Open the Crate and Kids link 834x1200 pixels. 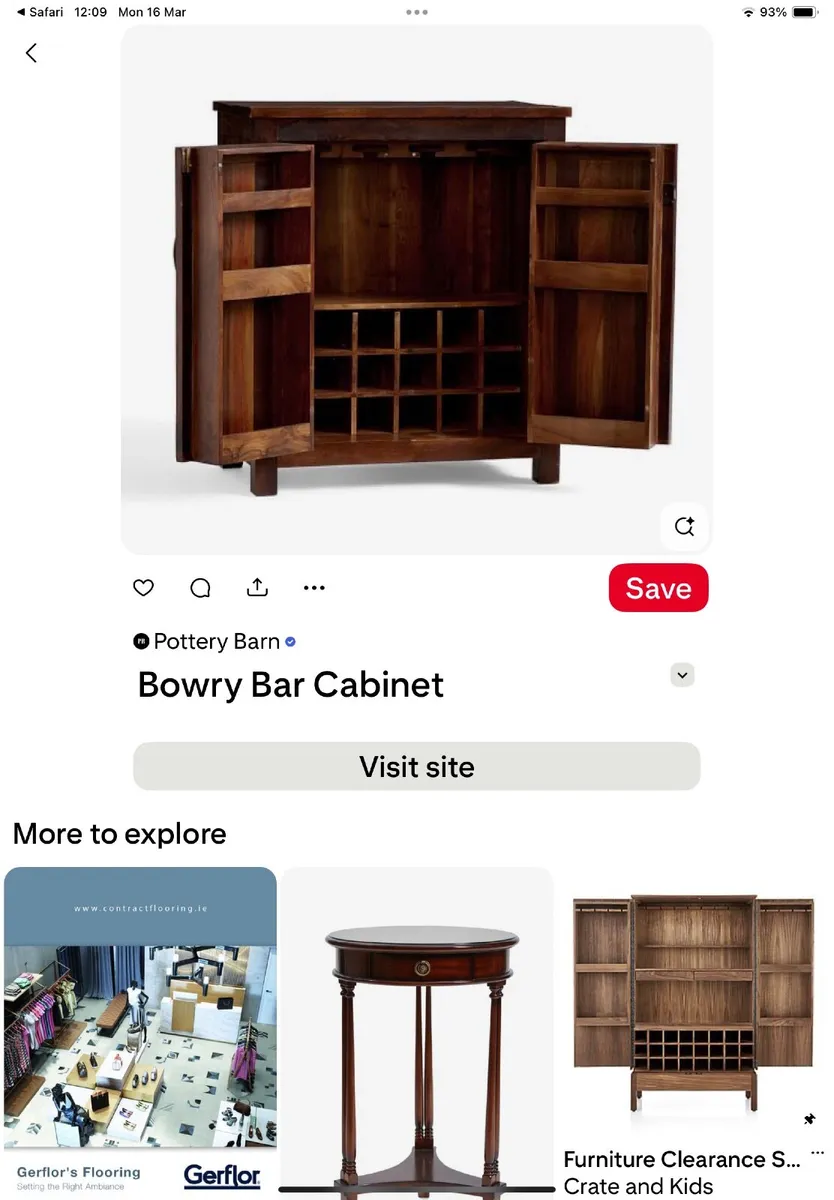pos(638,1187)
